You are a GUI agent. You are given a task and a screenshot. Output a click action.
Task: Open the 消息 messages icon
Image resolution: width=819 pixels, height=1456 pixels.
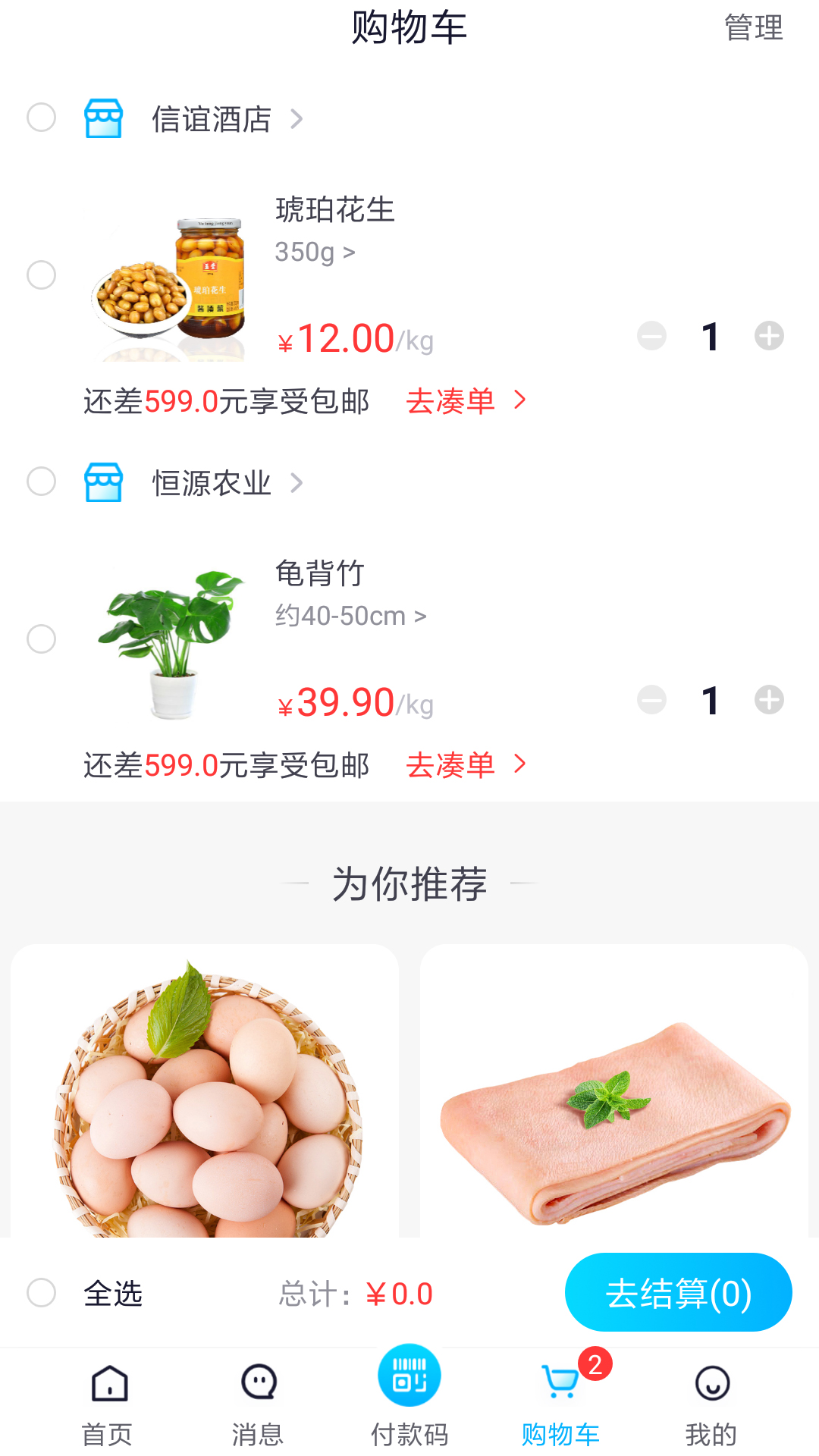258,1382
